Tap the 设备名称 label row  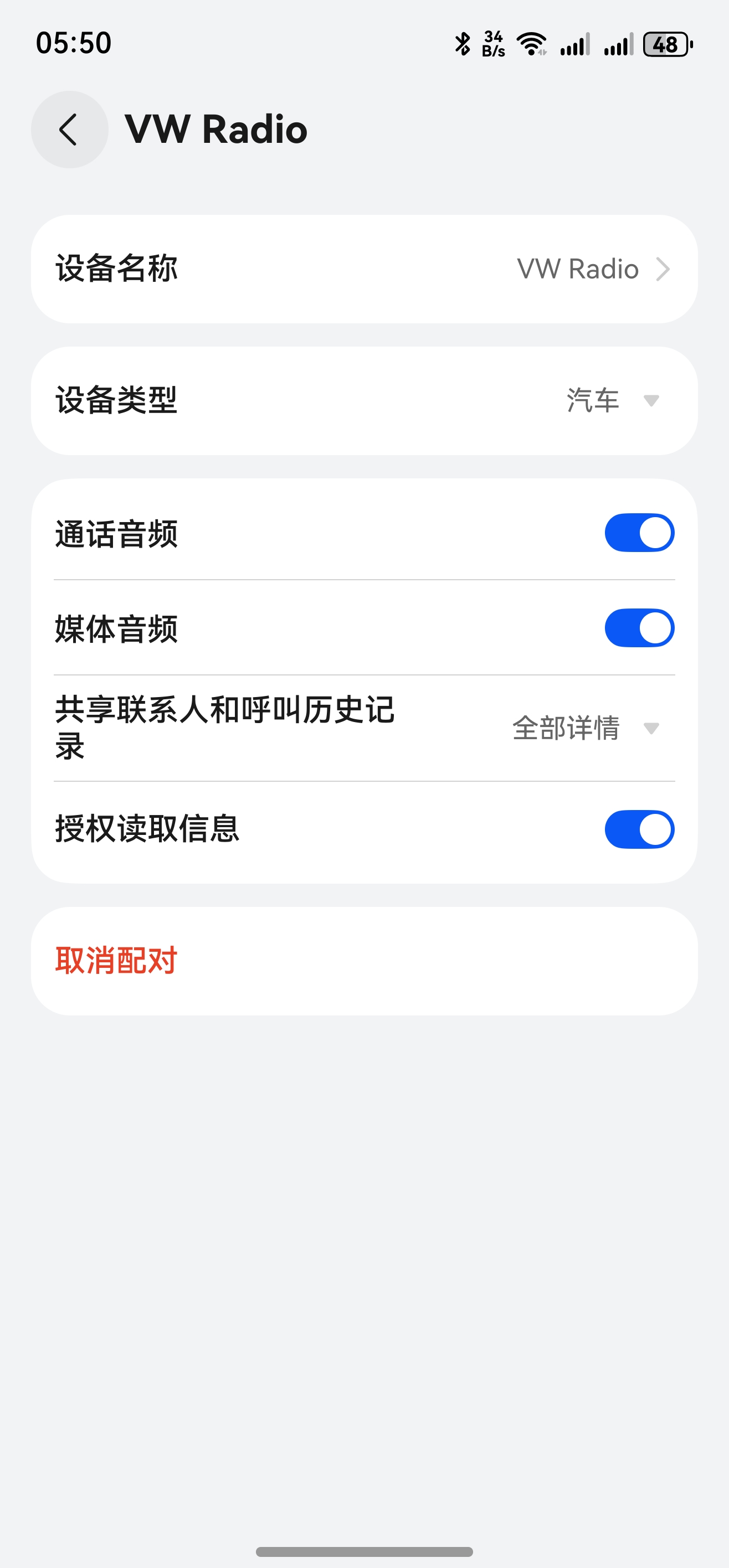[116, 271]
